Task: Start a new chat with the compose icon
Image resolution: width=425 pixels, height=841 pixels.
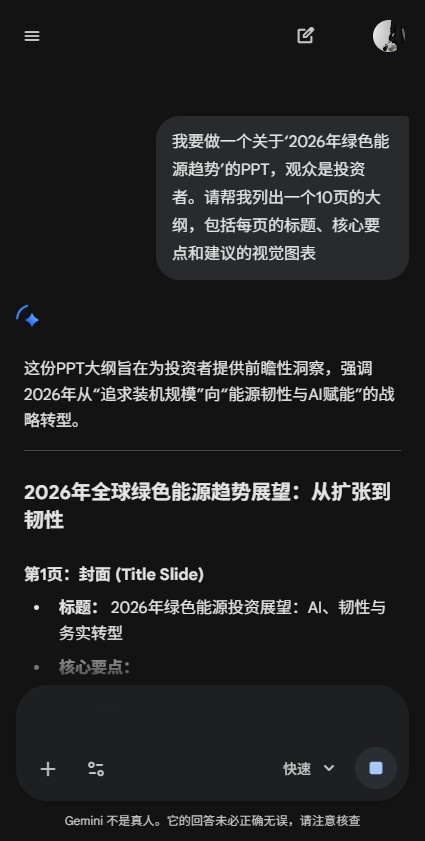Action: point(305,36)
